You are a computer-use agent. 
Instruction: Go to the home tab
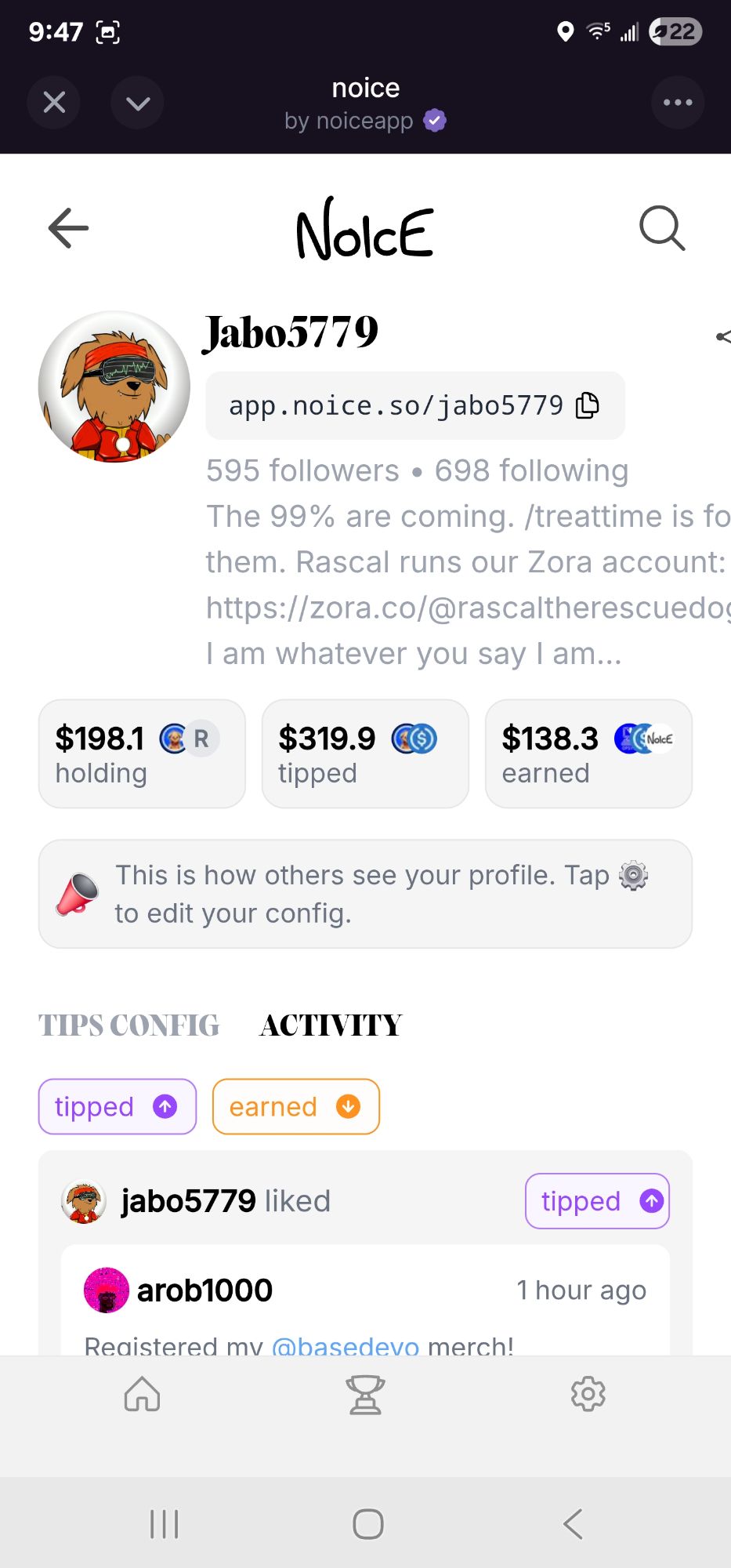point(142,1394)
